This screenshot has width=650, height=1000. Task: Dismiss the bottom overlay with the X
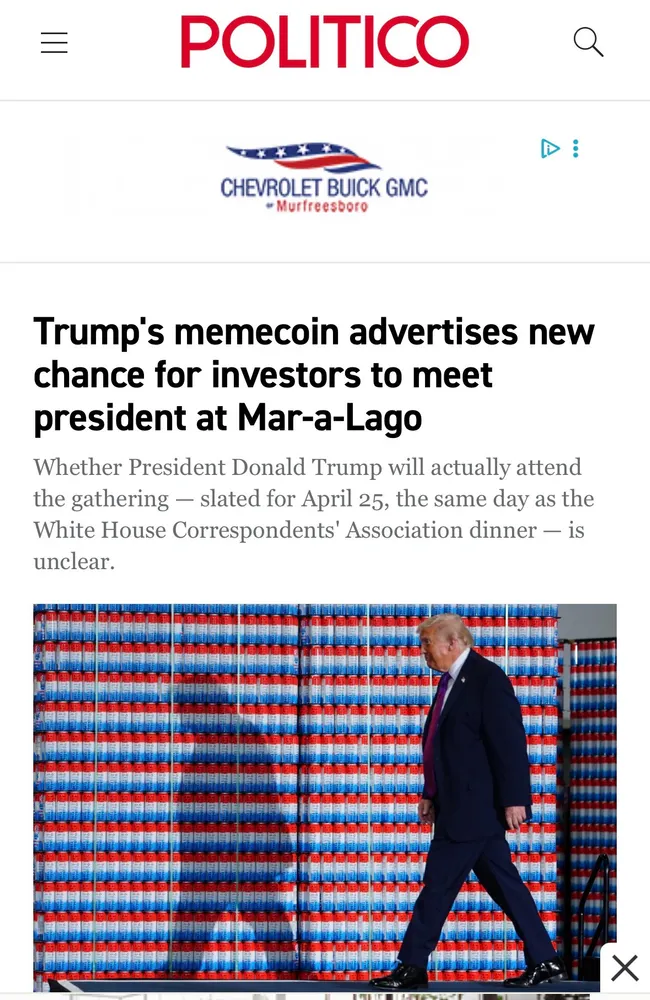click(624, 968)
